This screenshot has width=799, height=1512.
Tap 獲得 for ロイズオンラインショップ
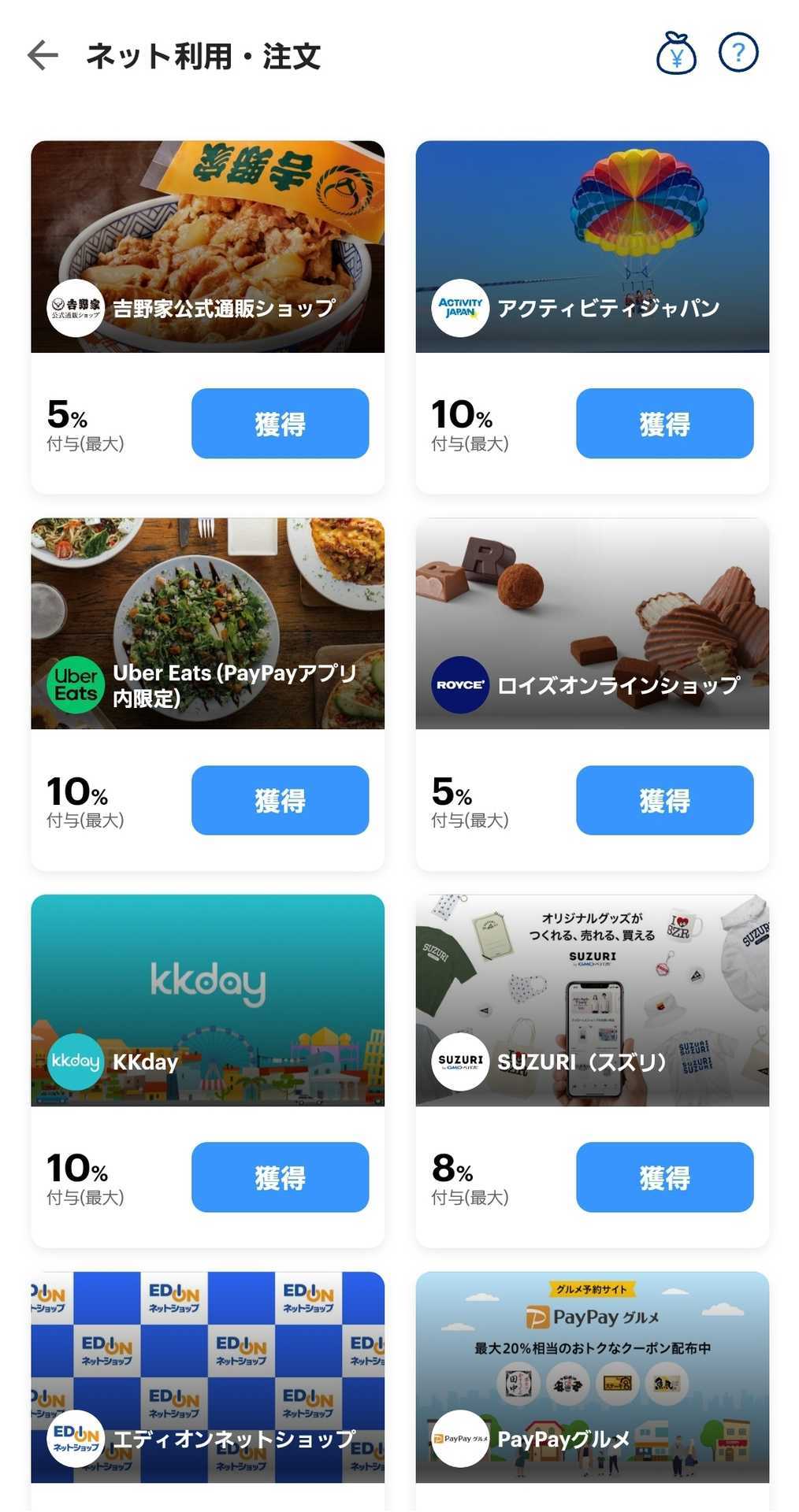(664, 800)
